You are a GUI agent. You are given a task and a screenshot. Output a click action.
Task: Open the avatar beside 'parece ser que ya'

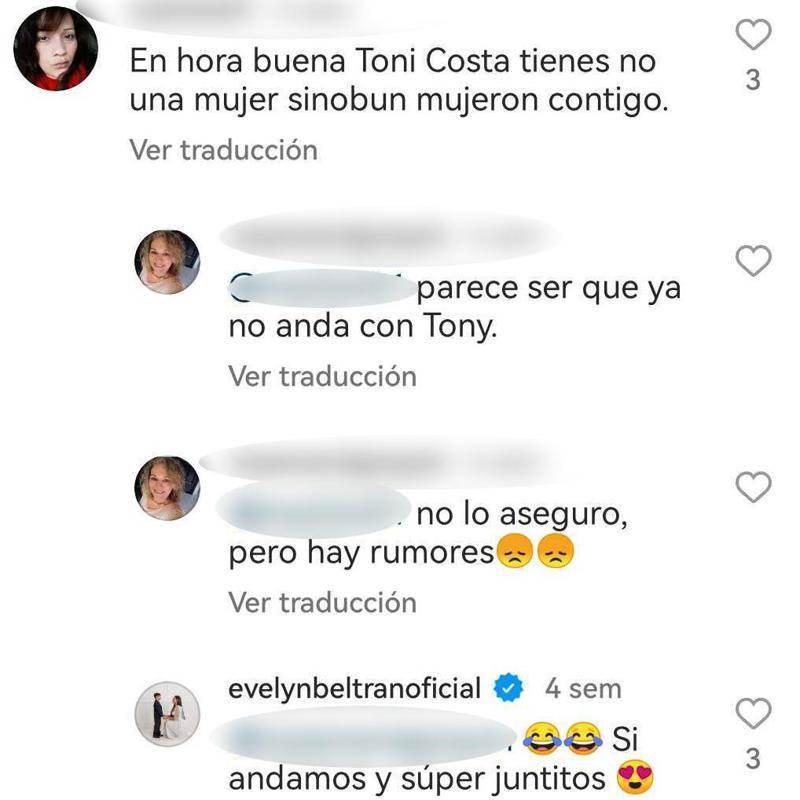click(167, 262)
